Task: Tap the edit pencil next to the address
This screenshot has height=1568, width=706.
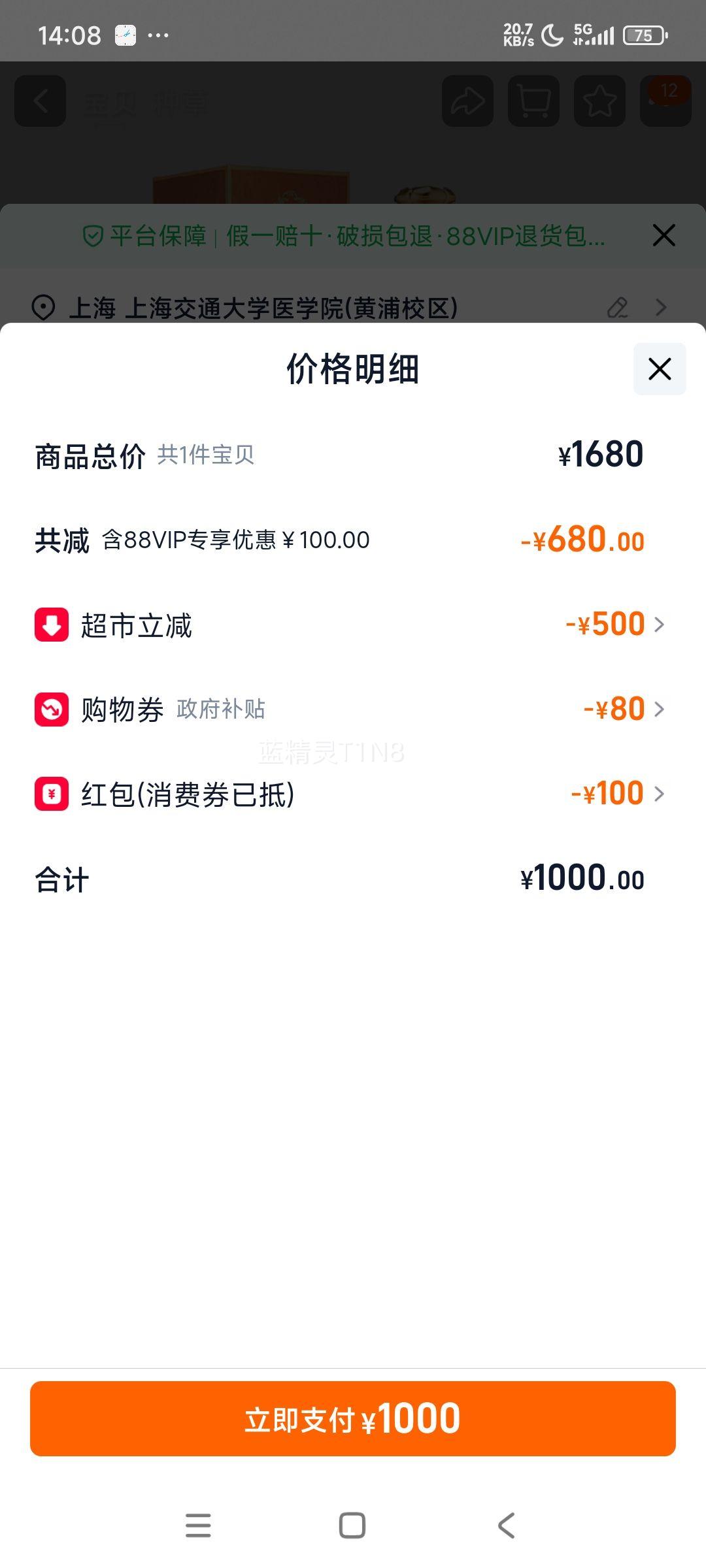Action: pos(618,307)
